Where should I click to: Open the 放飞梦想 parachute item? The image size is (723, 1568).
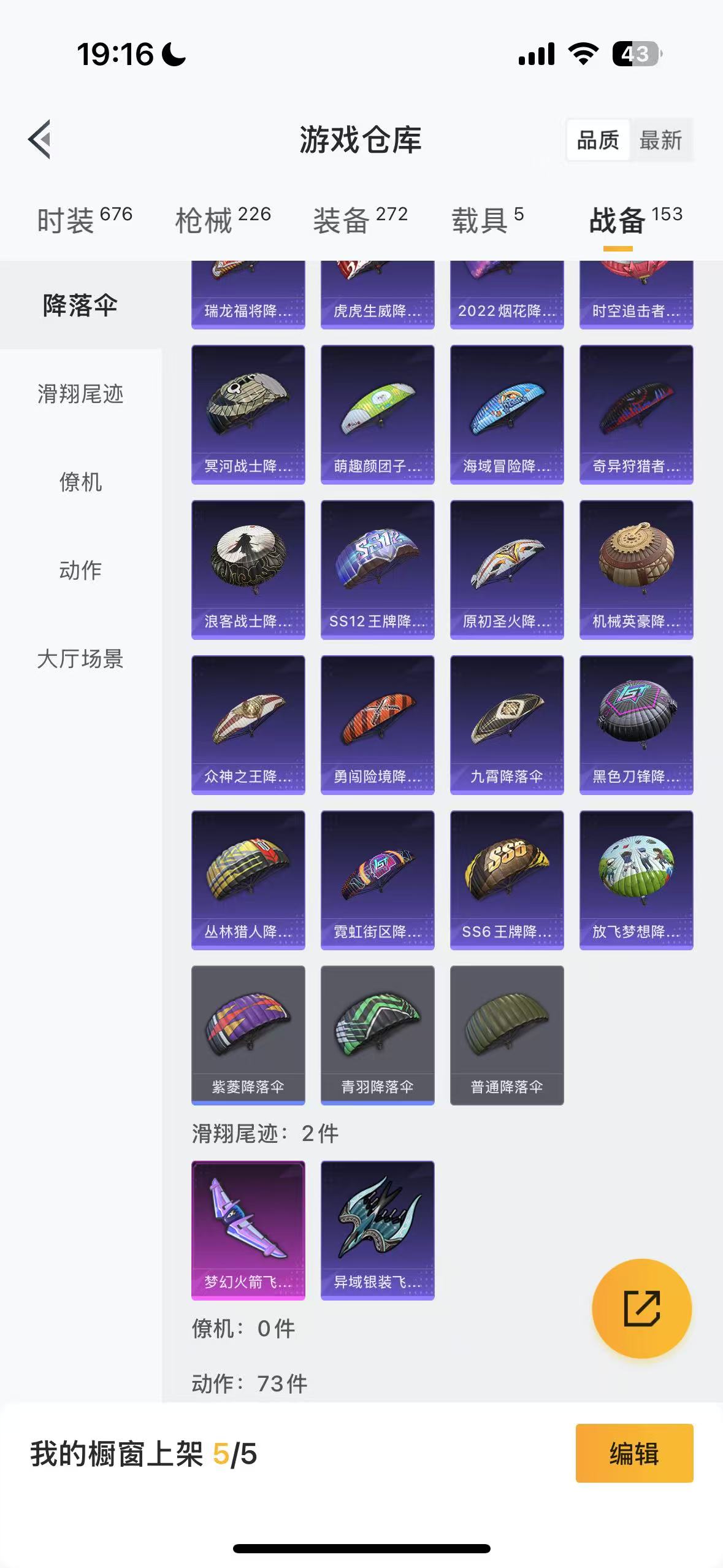coord(637,880)
